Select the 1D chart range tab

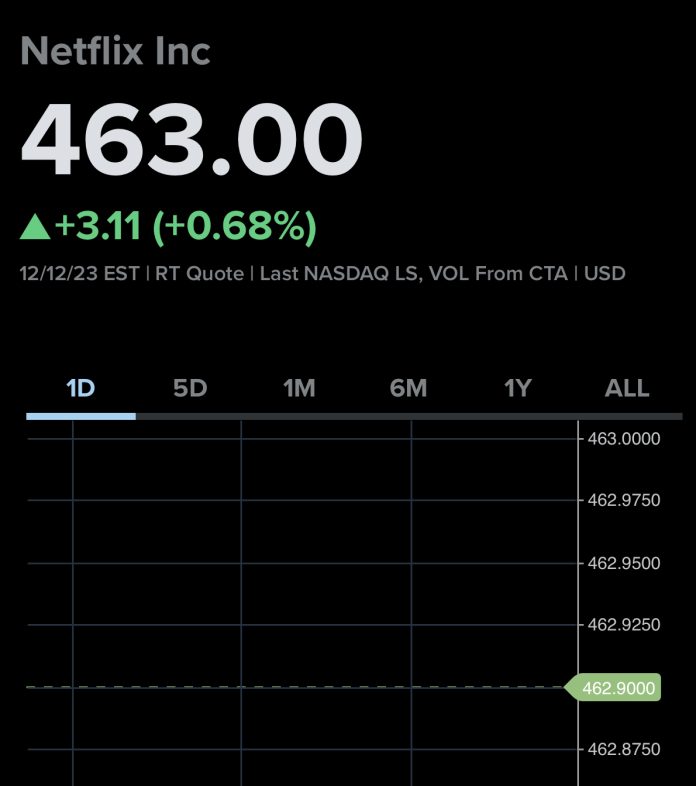click(80, 388)
